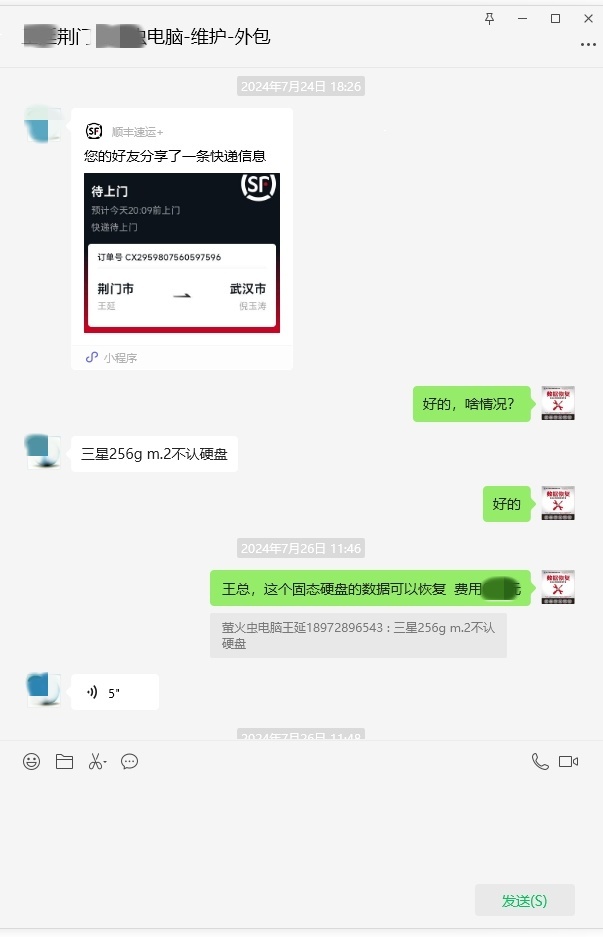Open the sender's avatar beside 三星256g message
The height and width of the screenshot is (937, 603).
pyautogui.click(x=43, y=450)
